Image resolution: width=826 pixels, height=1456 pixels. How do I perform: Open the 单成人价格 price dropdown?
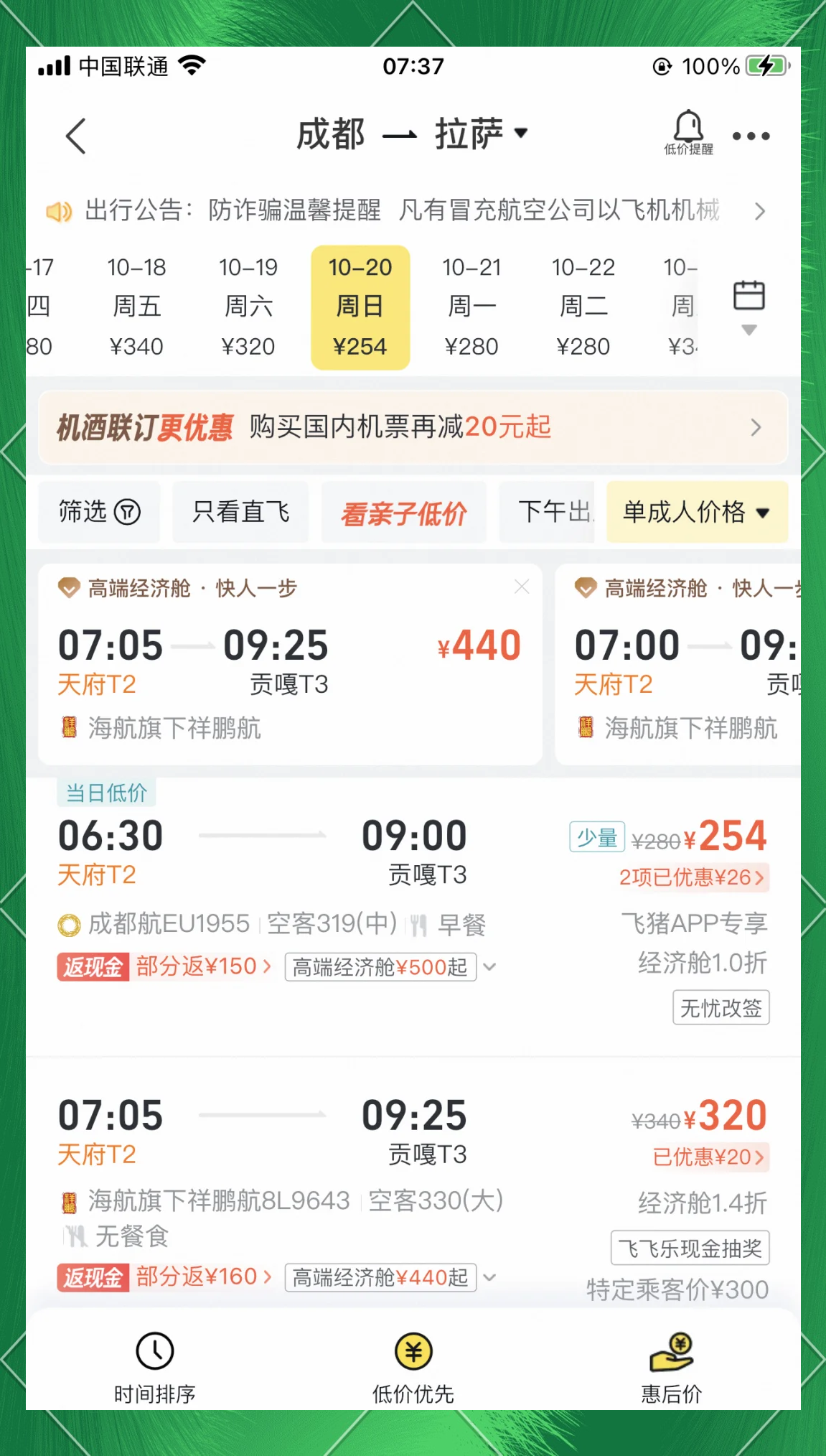click(696, 512)
